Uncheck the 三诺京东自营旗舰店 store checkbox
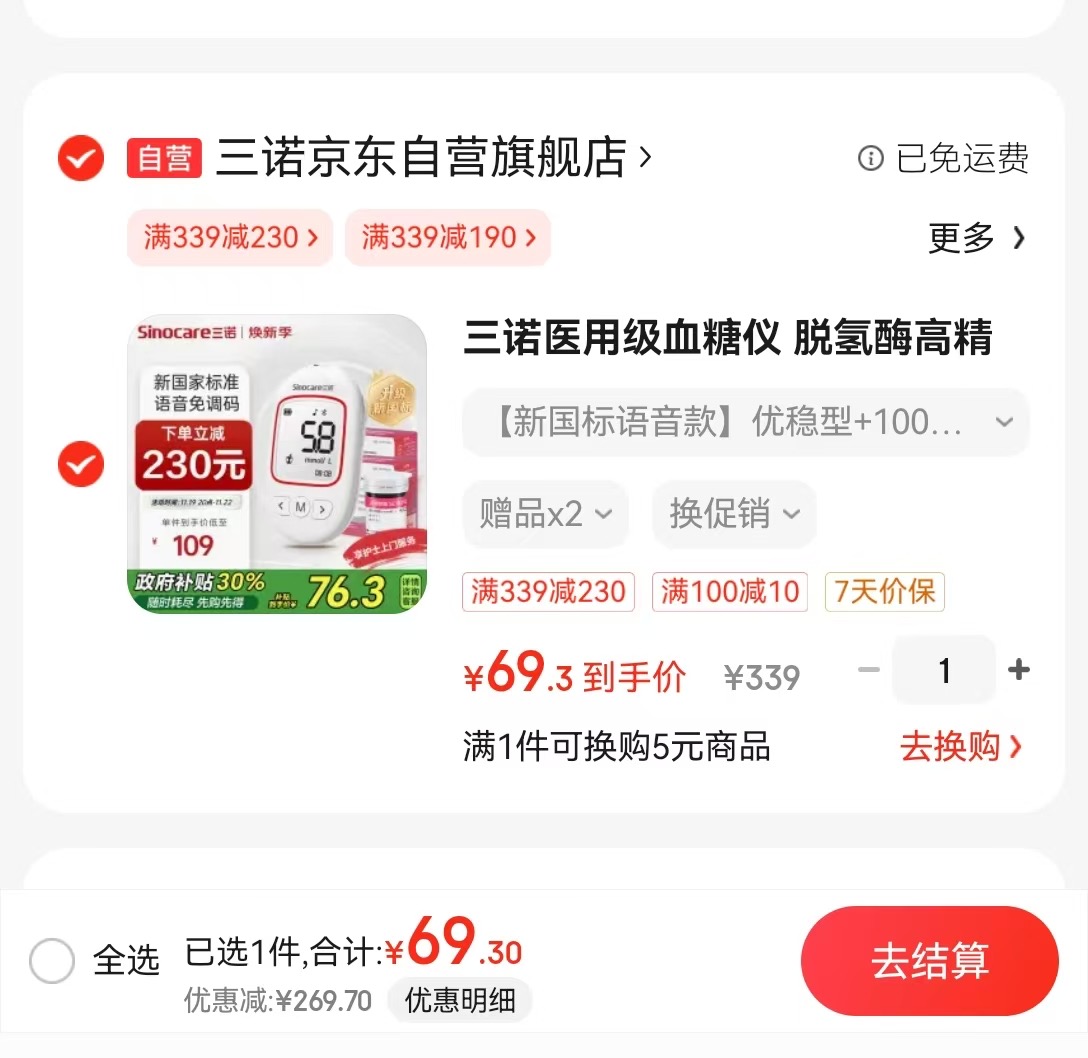This screenshot has width=1088, height=1058. pyautogui.click(x=81, y=158)
